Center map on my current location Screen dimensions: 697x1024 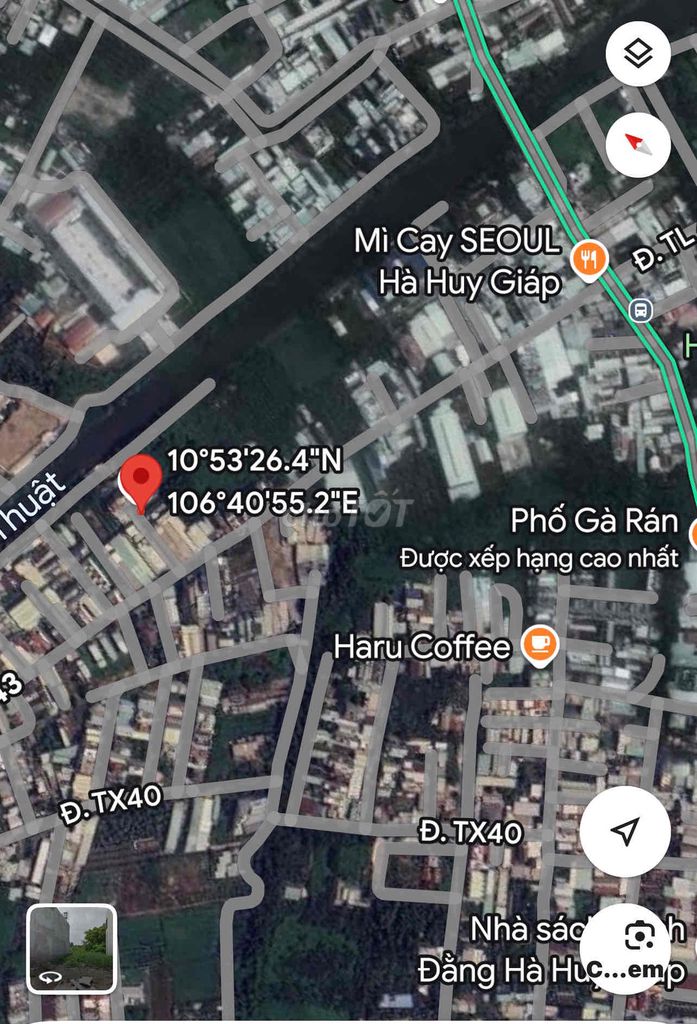pos(626,831)
